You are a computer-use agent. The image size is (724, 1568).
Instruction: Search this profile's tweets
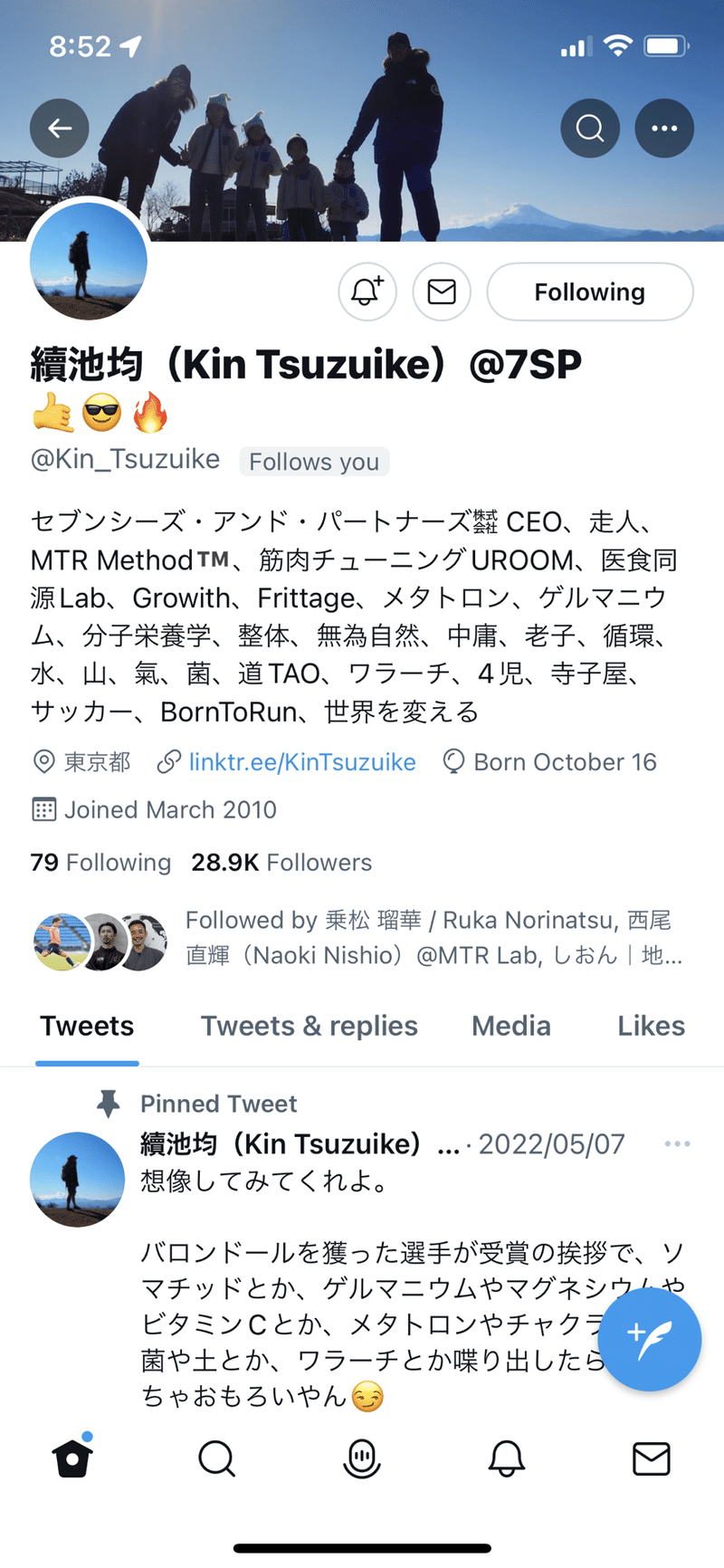(590, 128)
